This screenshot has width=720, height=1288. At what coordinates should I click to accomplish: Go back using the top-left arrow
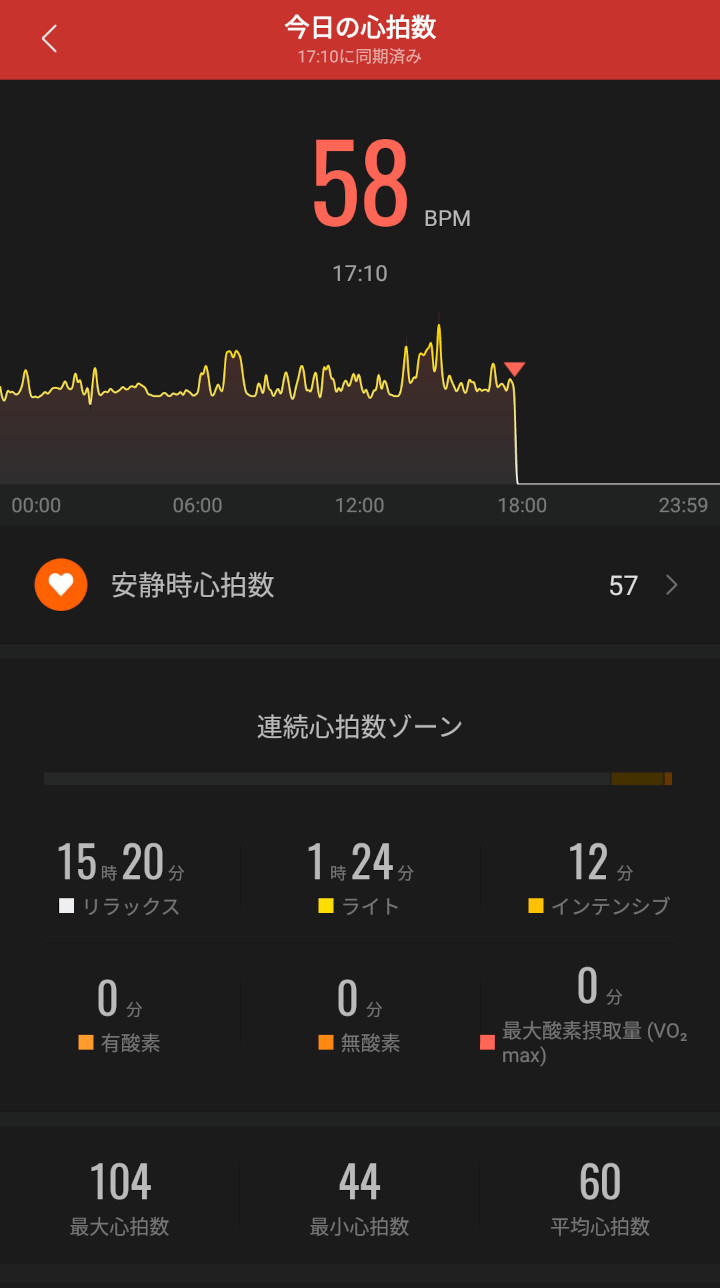(x=49, y=39)
